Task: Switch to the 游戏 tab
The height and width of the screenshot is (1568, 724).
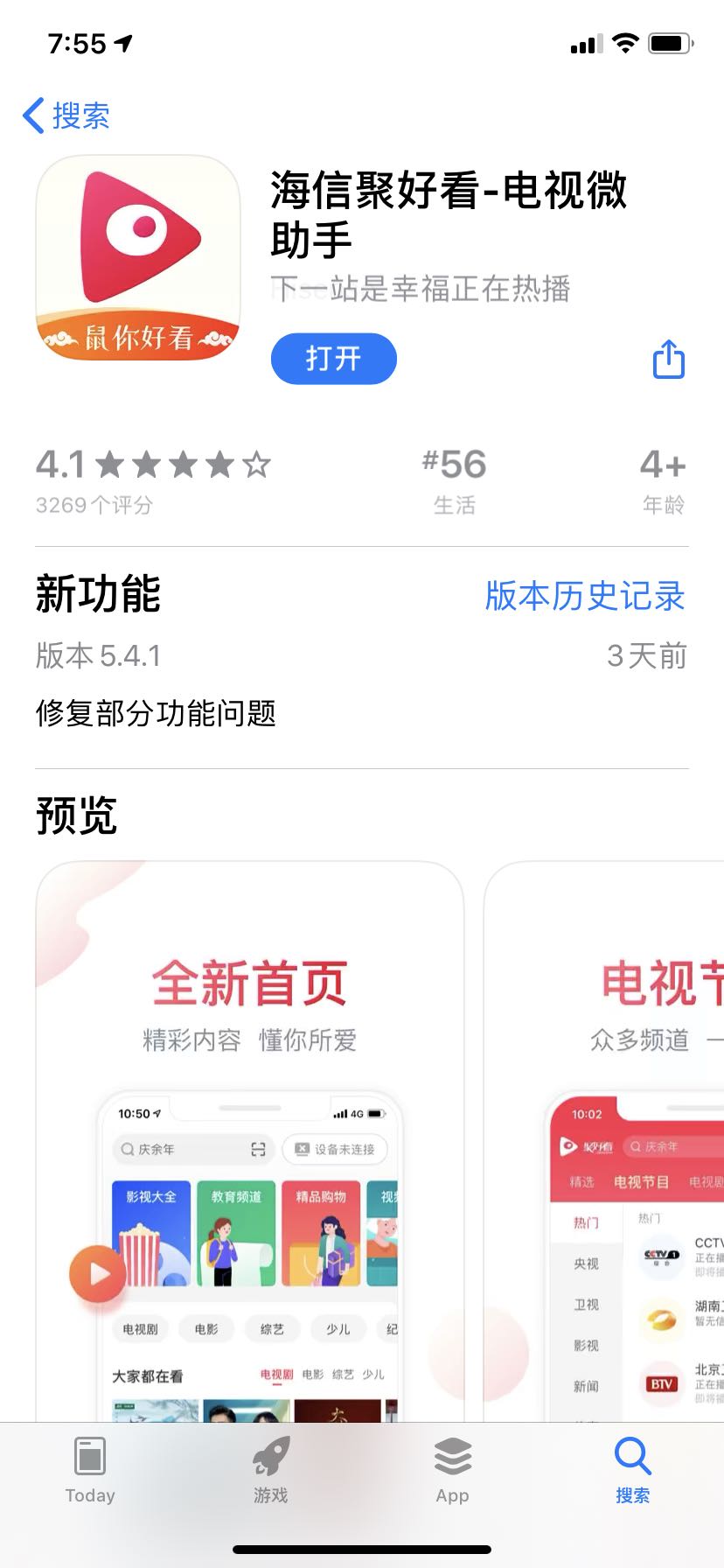Action: coord(271,1470)
